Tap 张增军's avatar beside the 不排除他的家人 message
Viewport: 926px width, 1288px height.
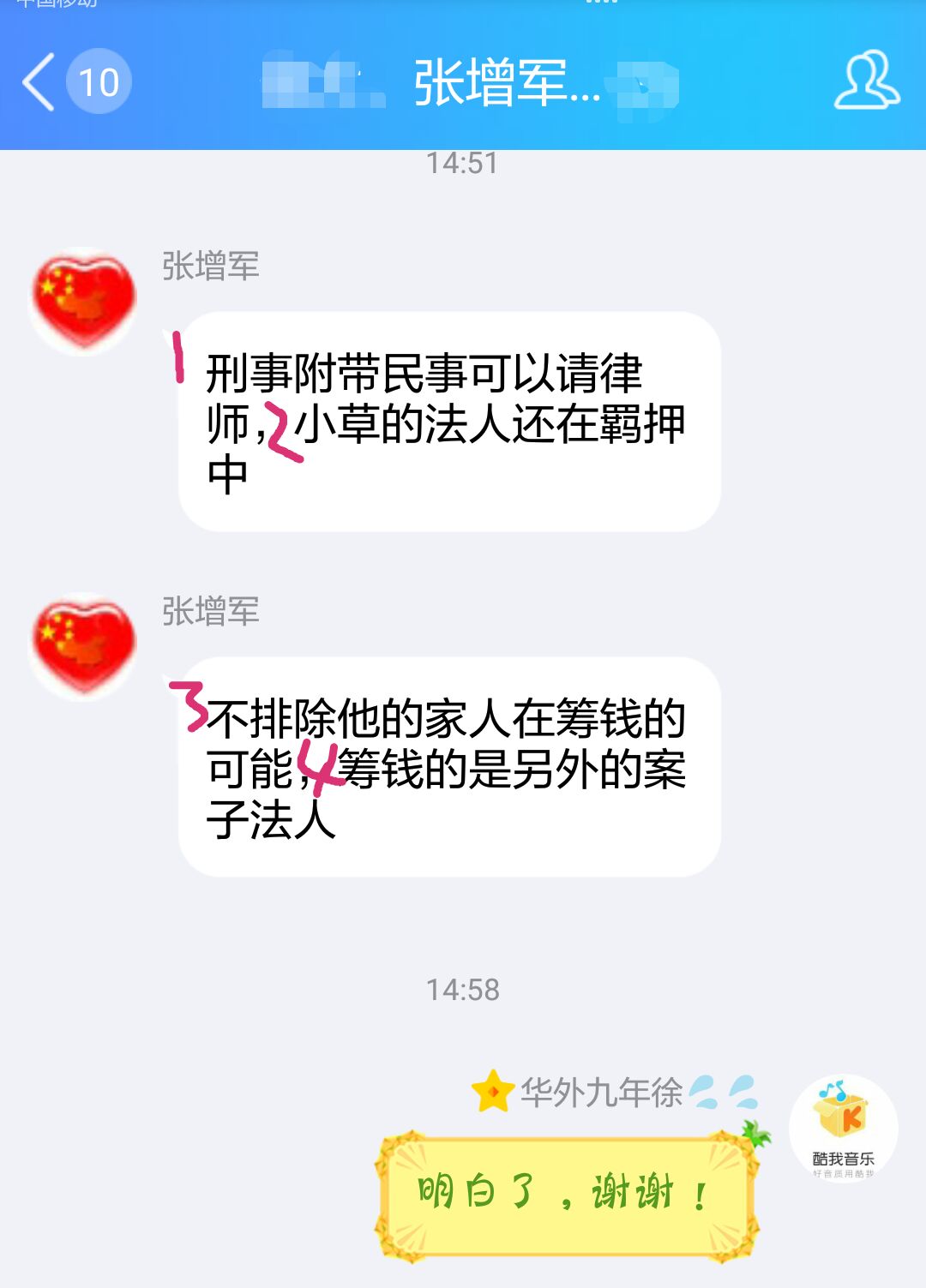[83, 646]
